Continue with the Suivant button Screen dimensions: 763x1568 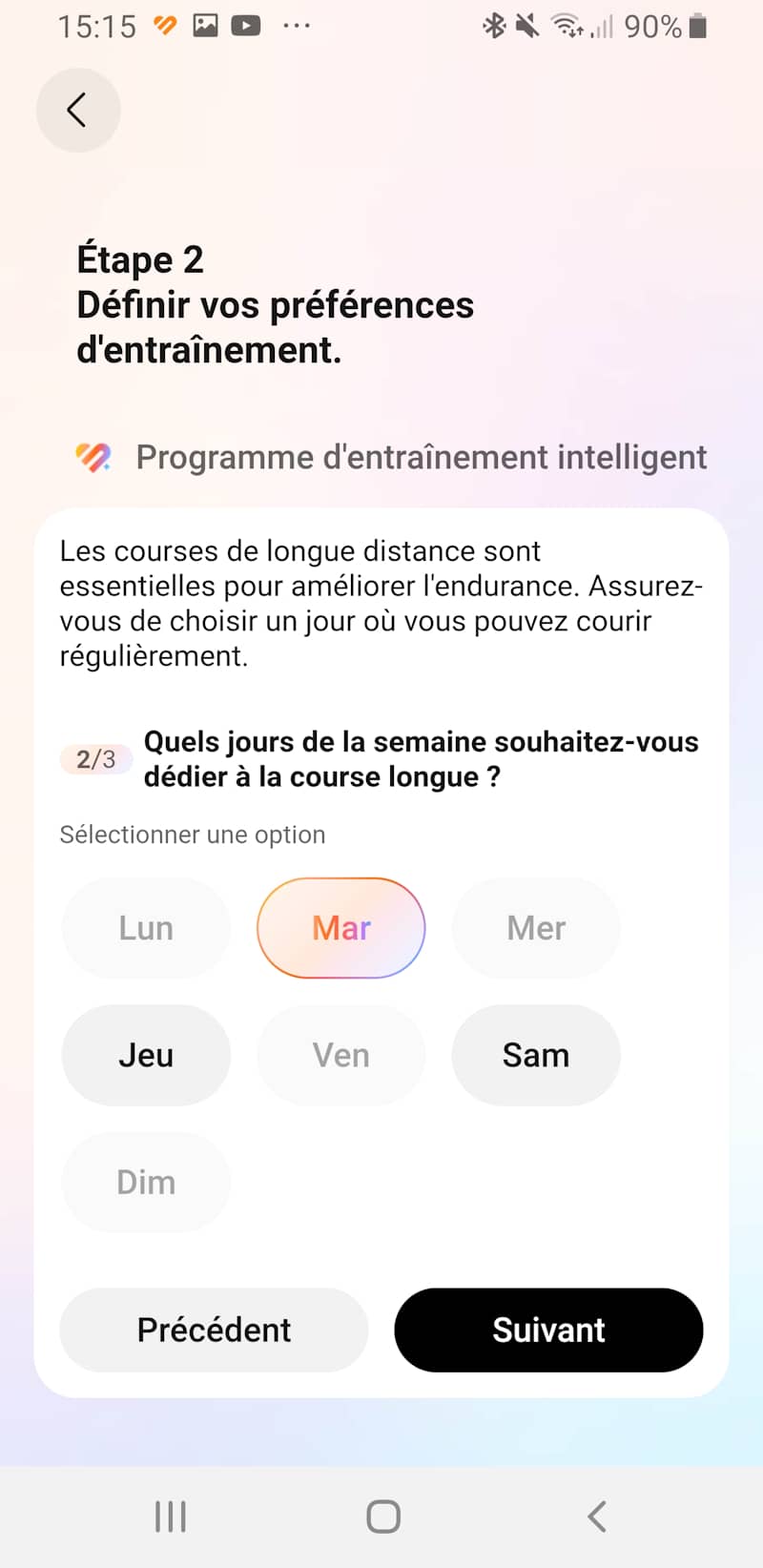(548, 1330)
